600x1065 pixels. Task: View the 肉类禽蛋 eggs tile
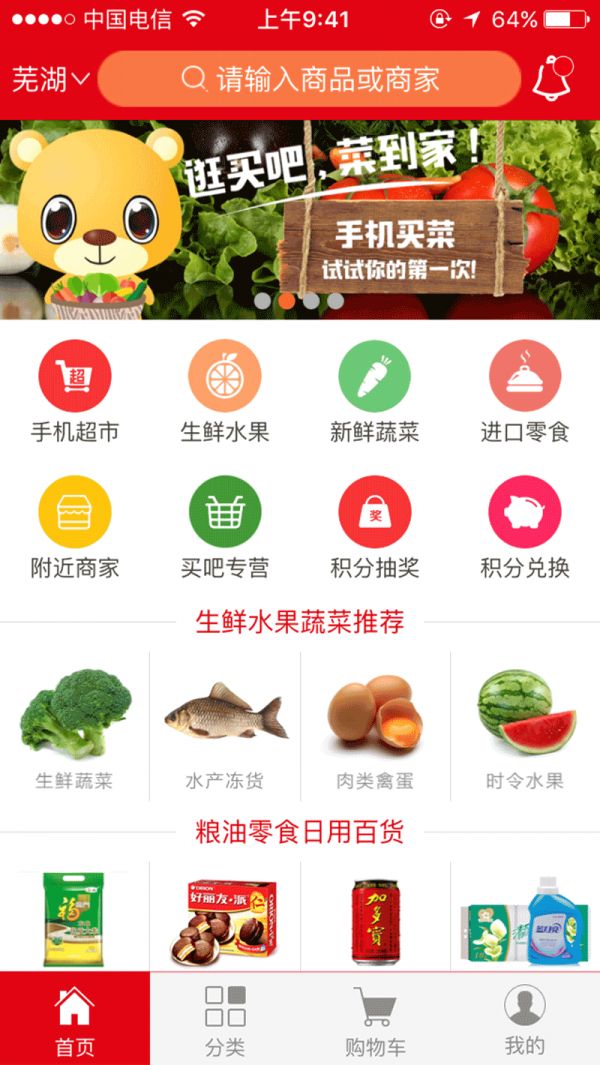375,727
